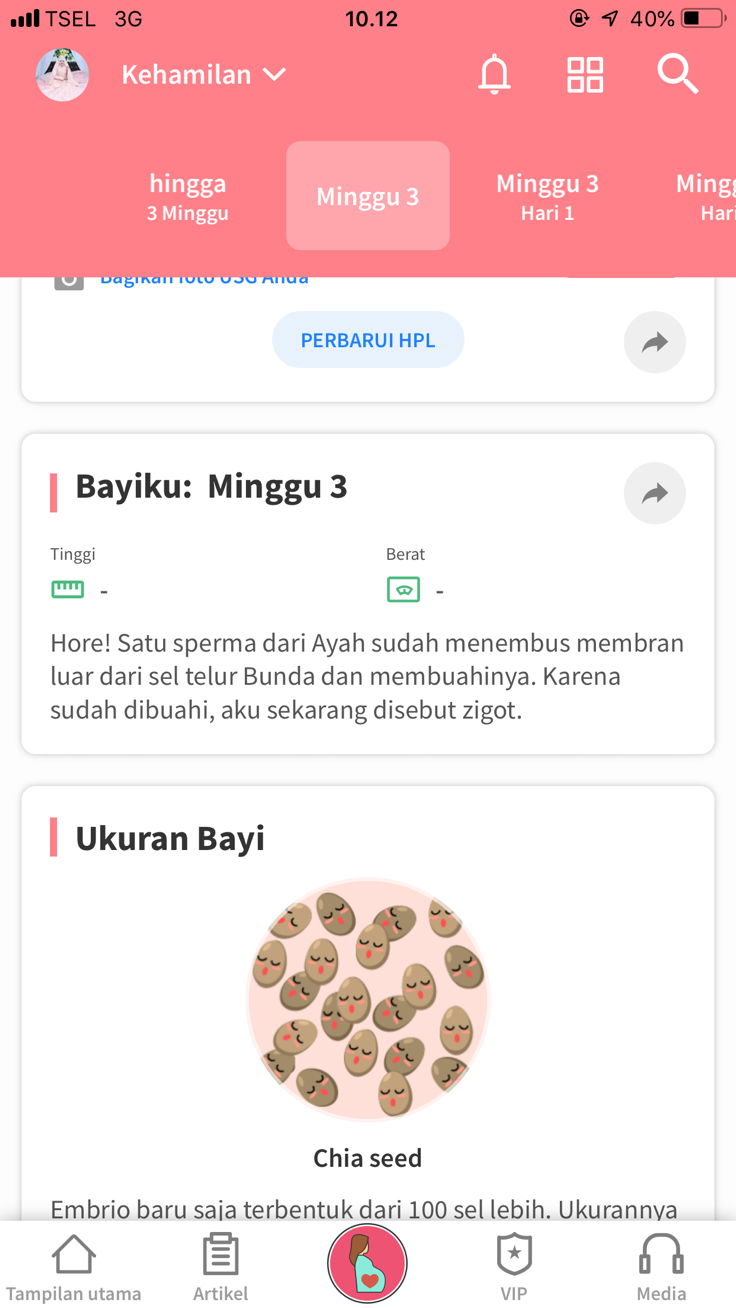Image resolution: width=736 pixels, height=1308 pixels.
Task: Open the notifications bell
Action: [494, 75]
